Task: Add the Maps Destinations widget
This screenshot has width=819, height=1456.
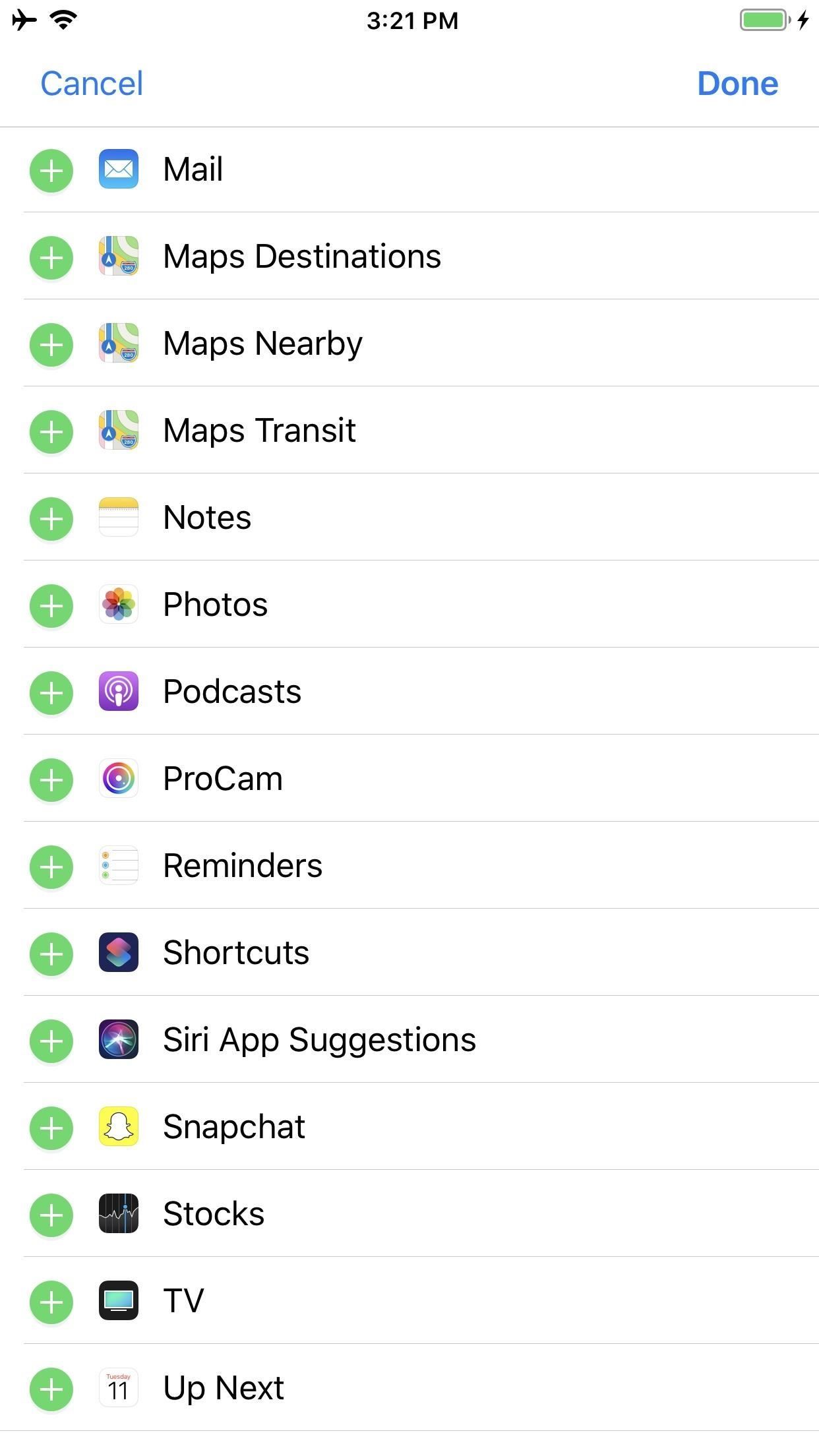Action: point(51,258)
